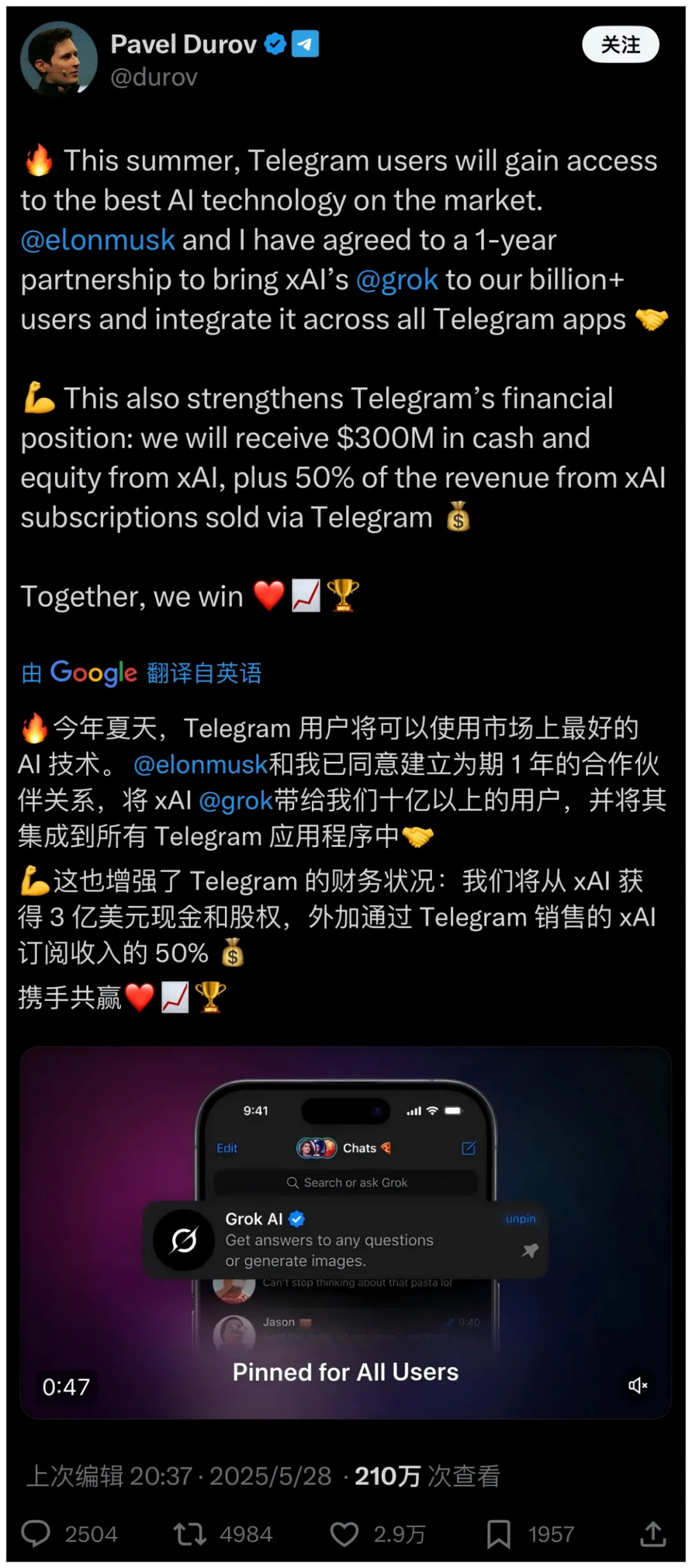Image resolution: width=692 pixels, height=1568 pixels.
Task: Open Pavel Durov's profile avatar
Action: click(x=59, y=60)
